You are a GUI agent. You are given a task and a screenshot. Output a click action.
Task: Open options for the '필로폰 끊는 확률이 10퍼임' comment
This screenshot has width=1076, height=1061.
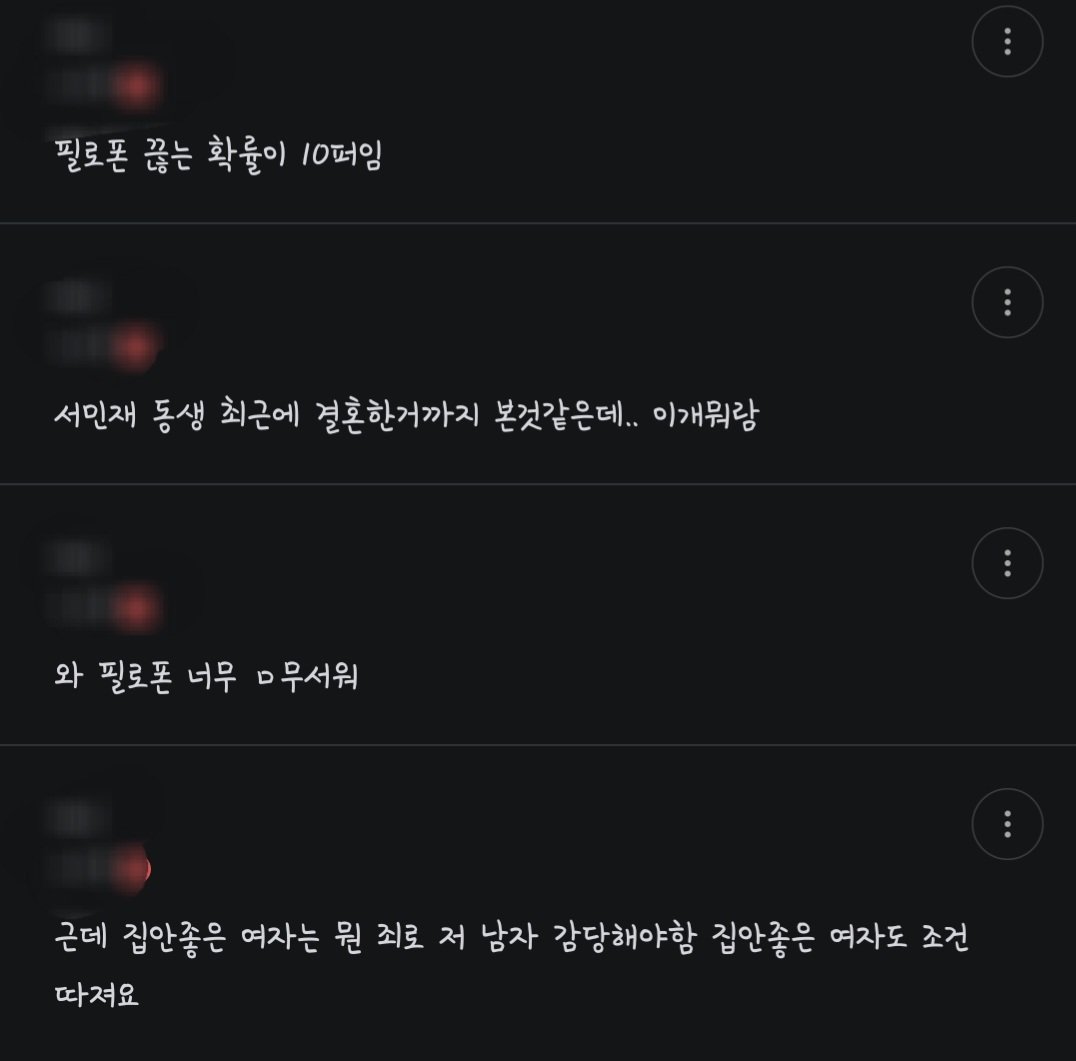click(x=1007, y=41)
